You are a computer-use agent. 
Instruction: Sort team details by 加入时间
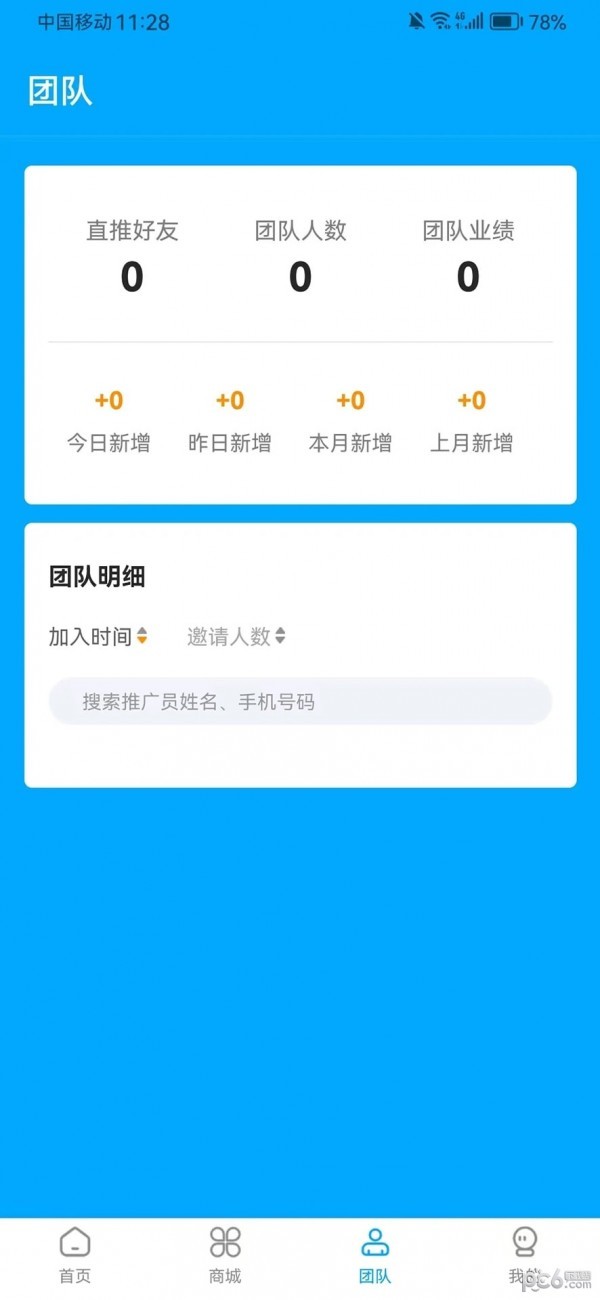pyautogui.click(x=98, y=636)
